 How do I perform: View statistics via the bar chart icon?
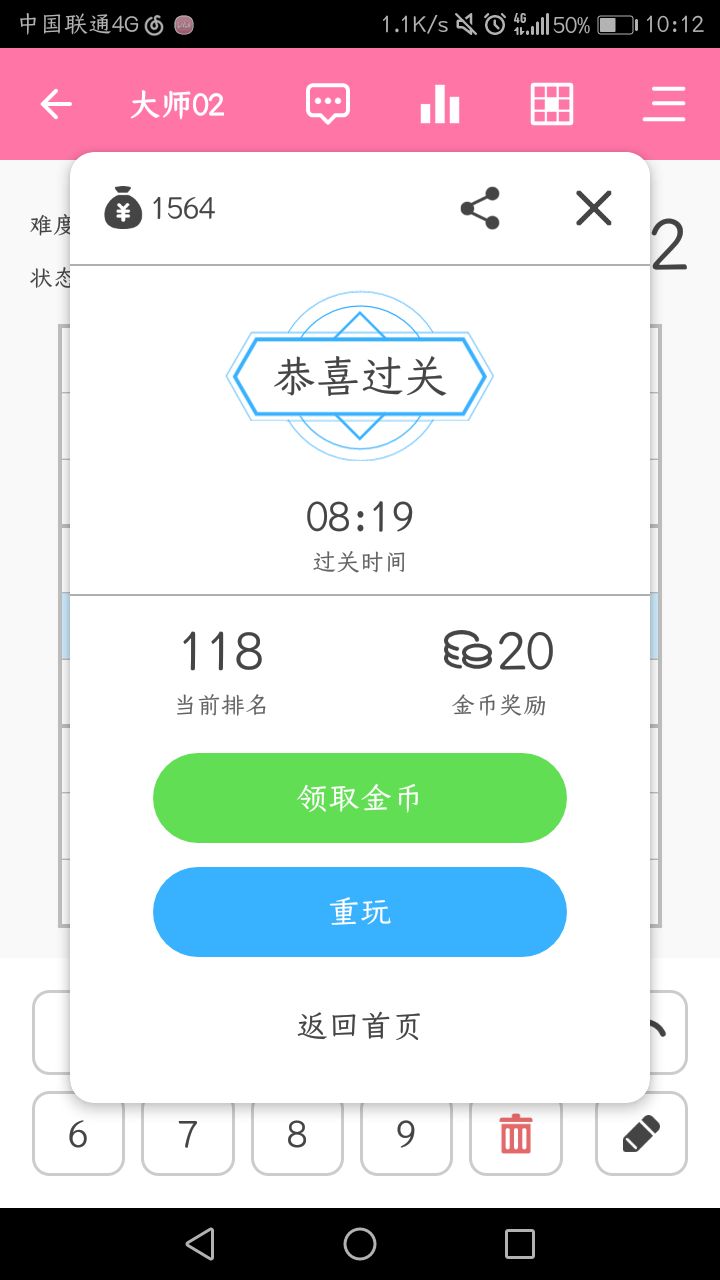click(440, 103)
